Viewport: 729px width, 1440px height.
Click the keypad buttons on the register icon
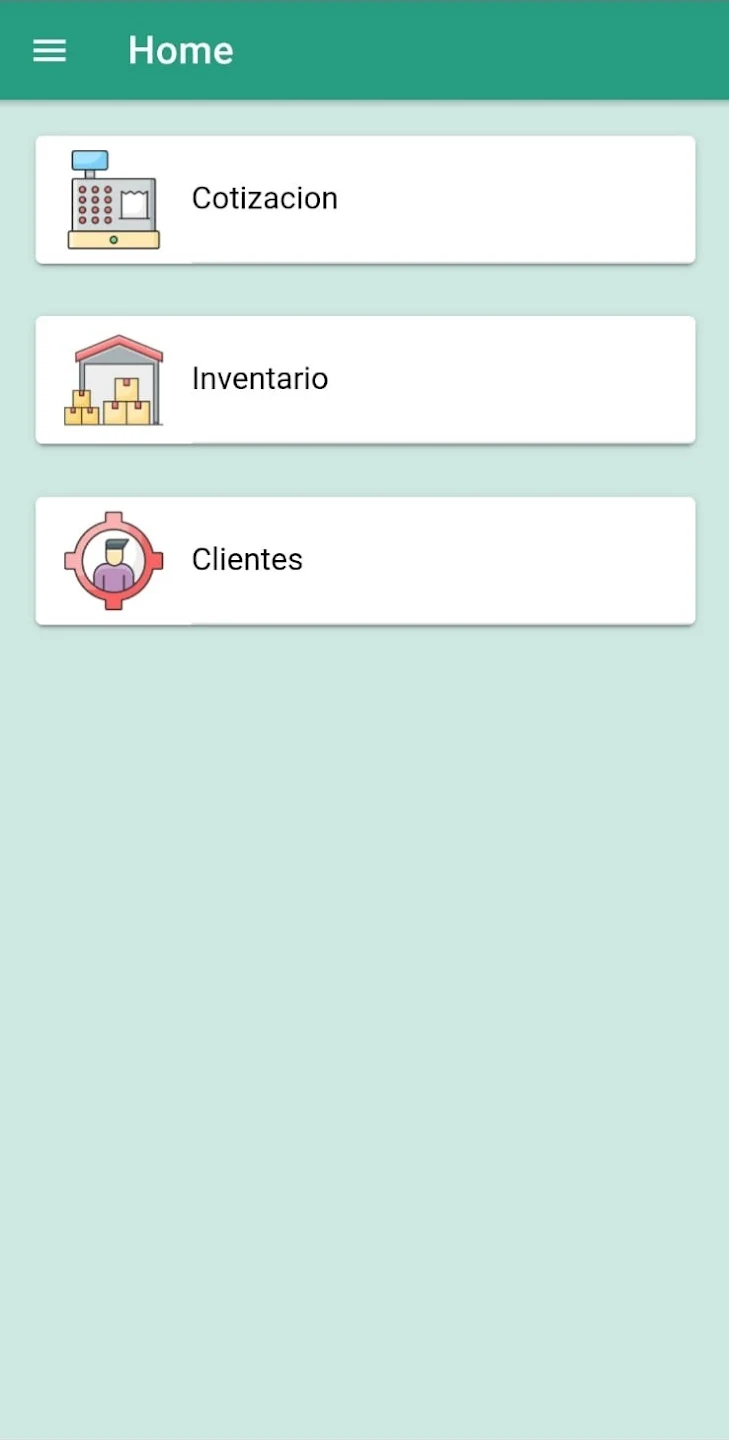tap(95, 203)
